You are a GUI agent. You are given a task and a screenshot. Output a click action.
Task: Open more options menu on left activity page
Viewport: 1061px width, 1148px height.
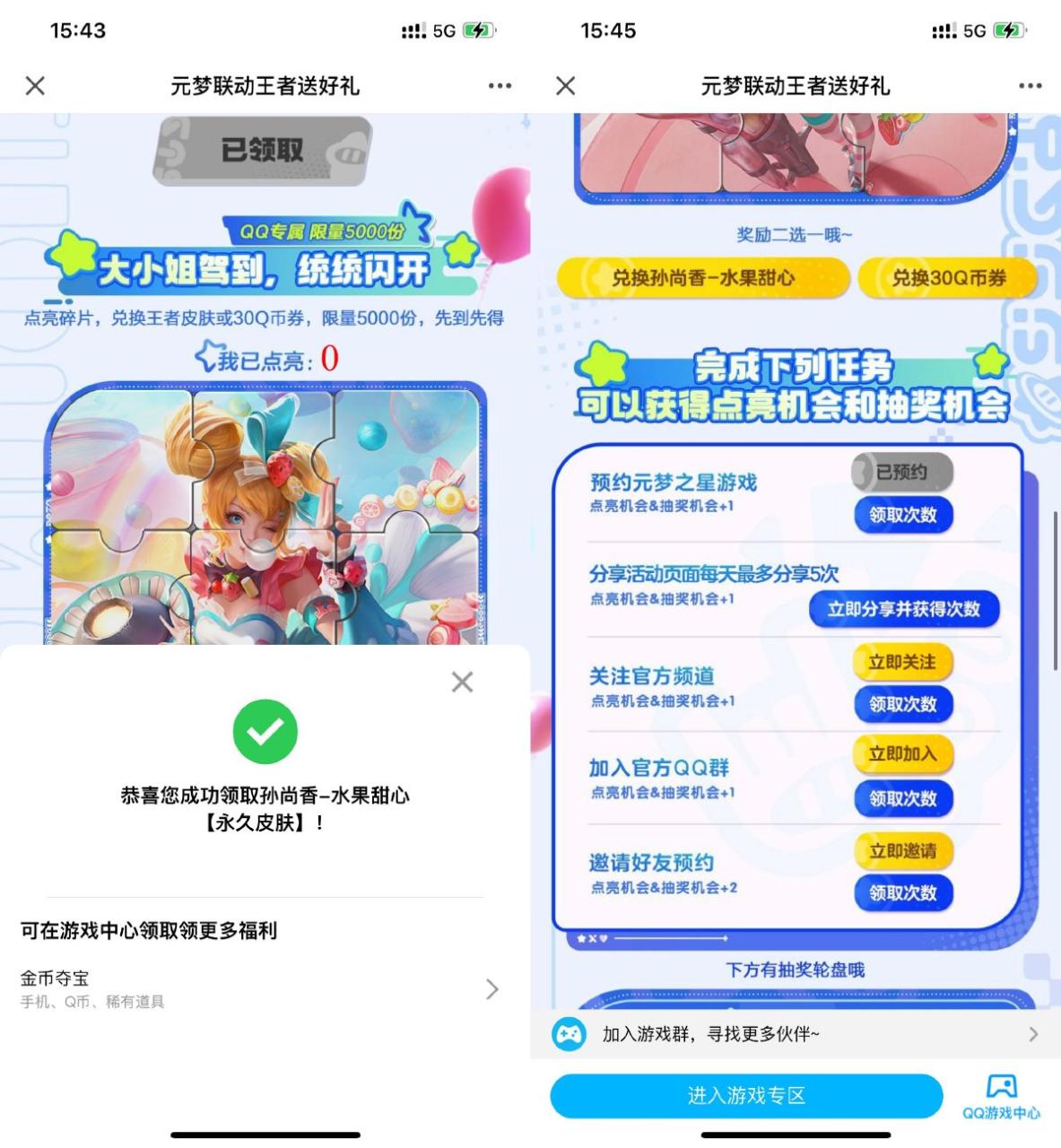[499, 85]
